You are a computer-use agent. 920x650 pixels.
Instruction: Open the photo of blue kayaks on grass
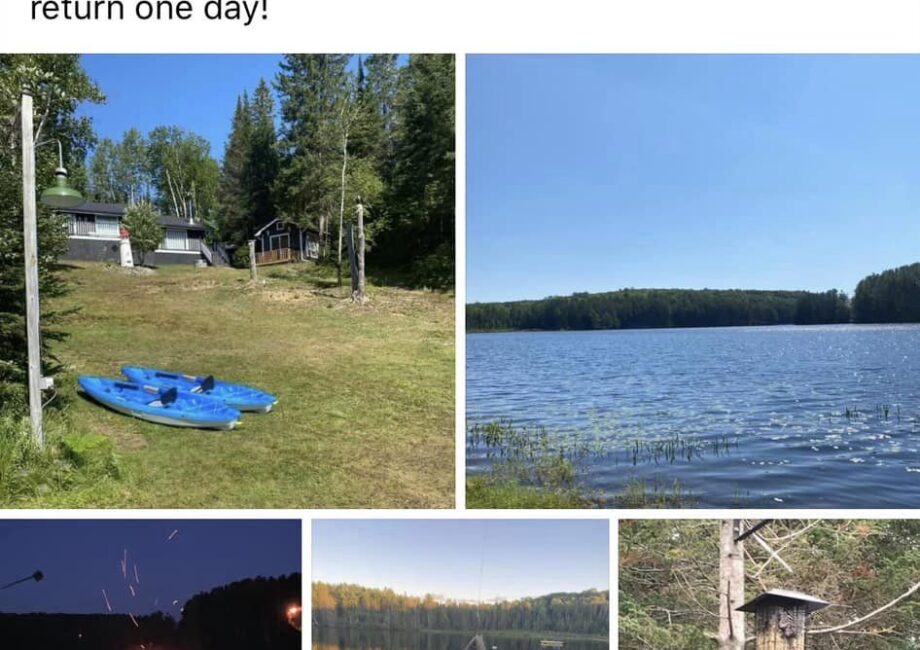[x=227, y=281]
